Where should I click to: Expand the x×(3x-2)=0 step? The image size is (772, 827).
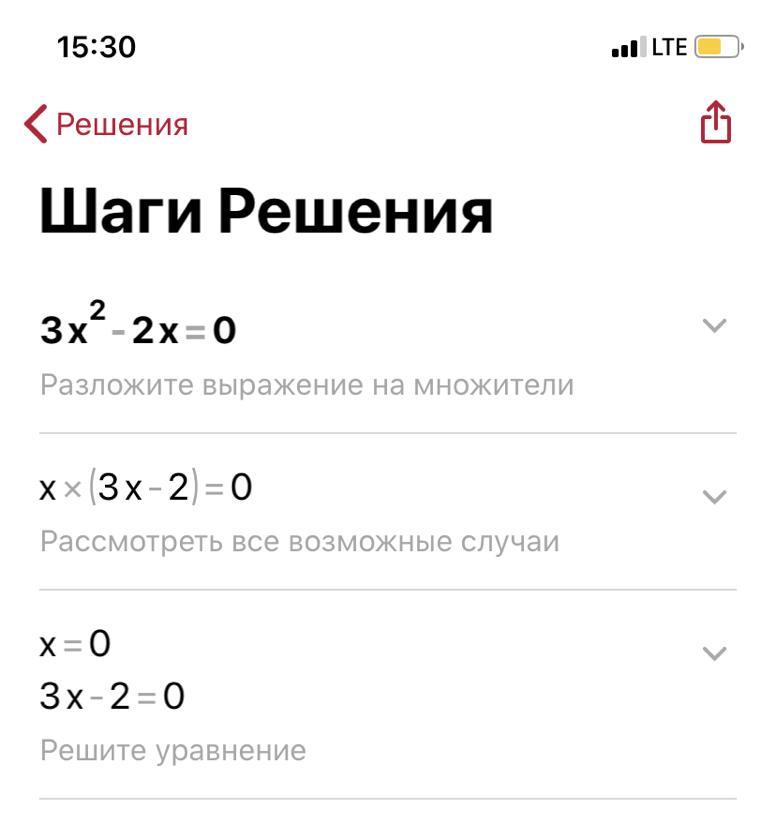pyautogui.click(x=714, y=497)
